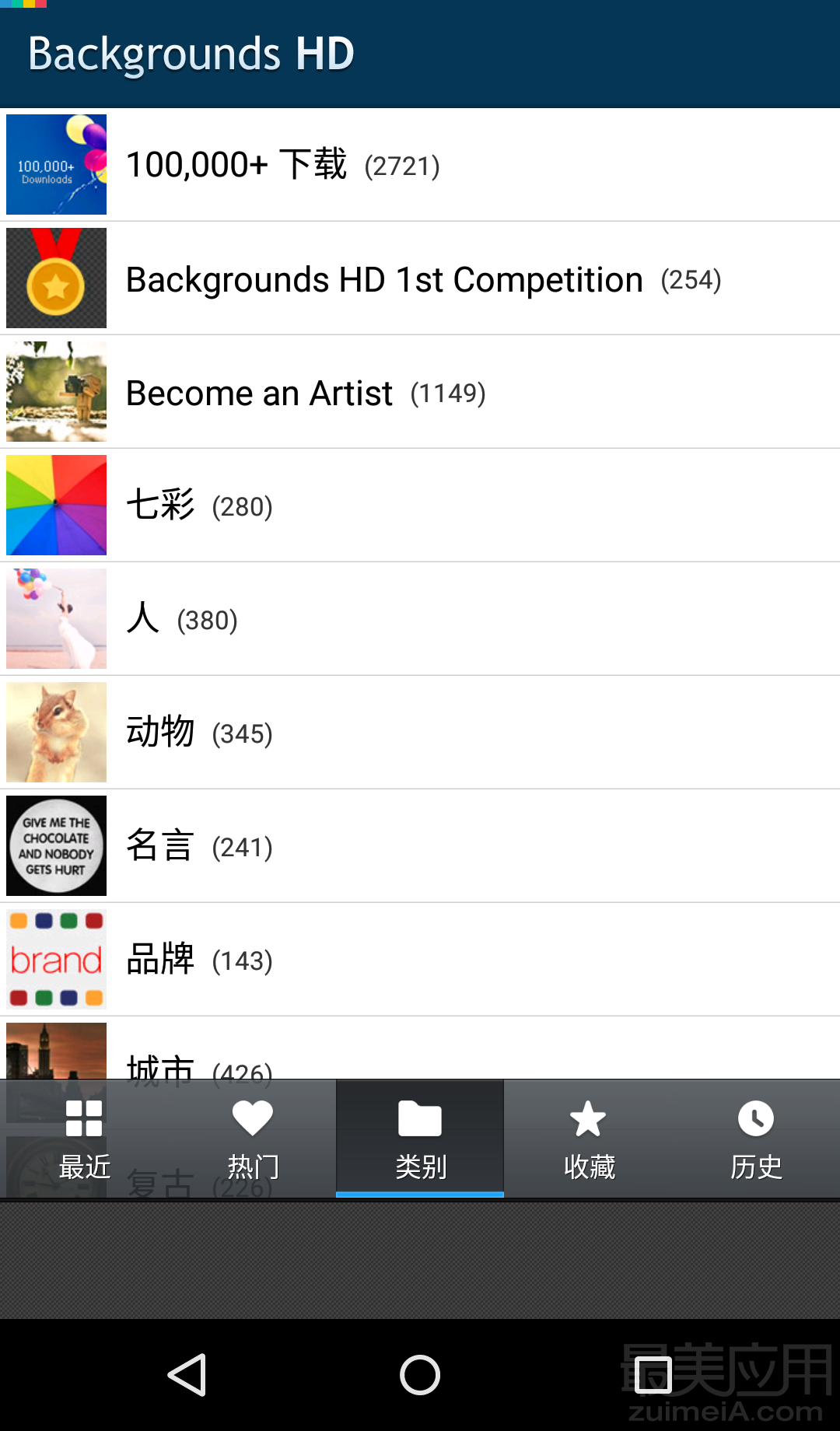Open the 七彩 wallpaper category
The image size is (840, 1431).
point(420,506)
